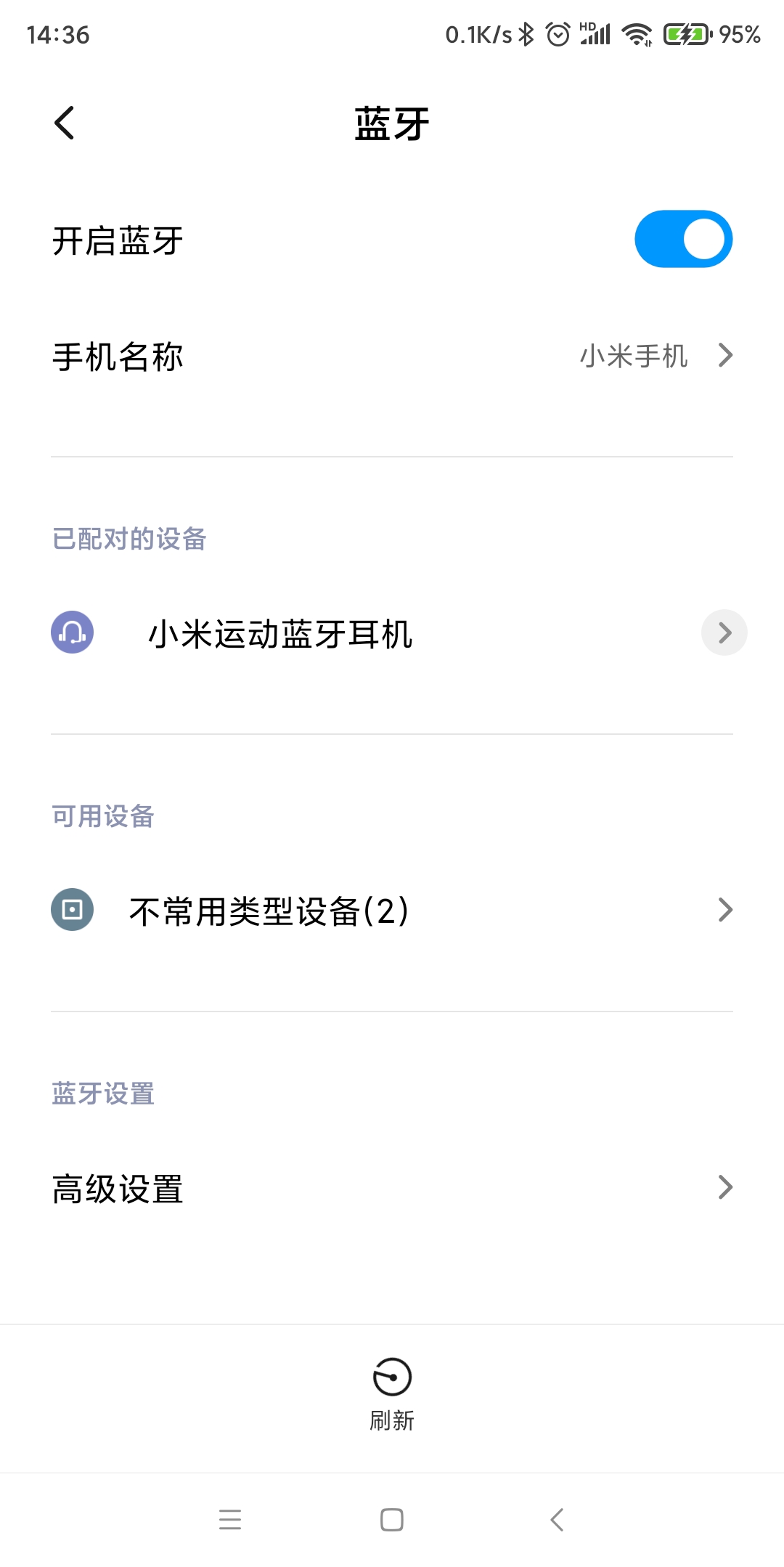The image size is (784, 1567).
Task: Tap the back arrow at top left
Action: pyautogui.click(x=65, y=122)
